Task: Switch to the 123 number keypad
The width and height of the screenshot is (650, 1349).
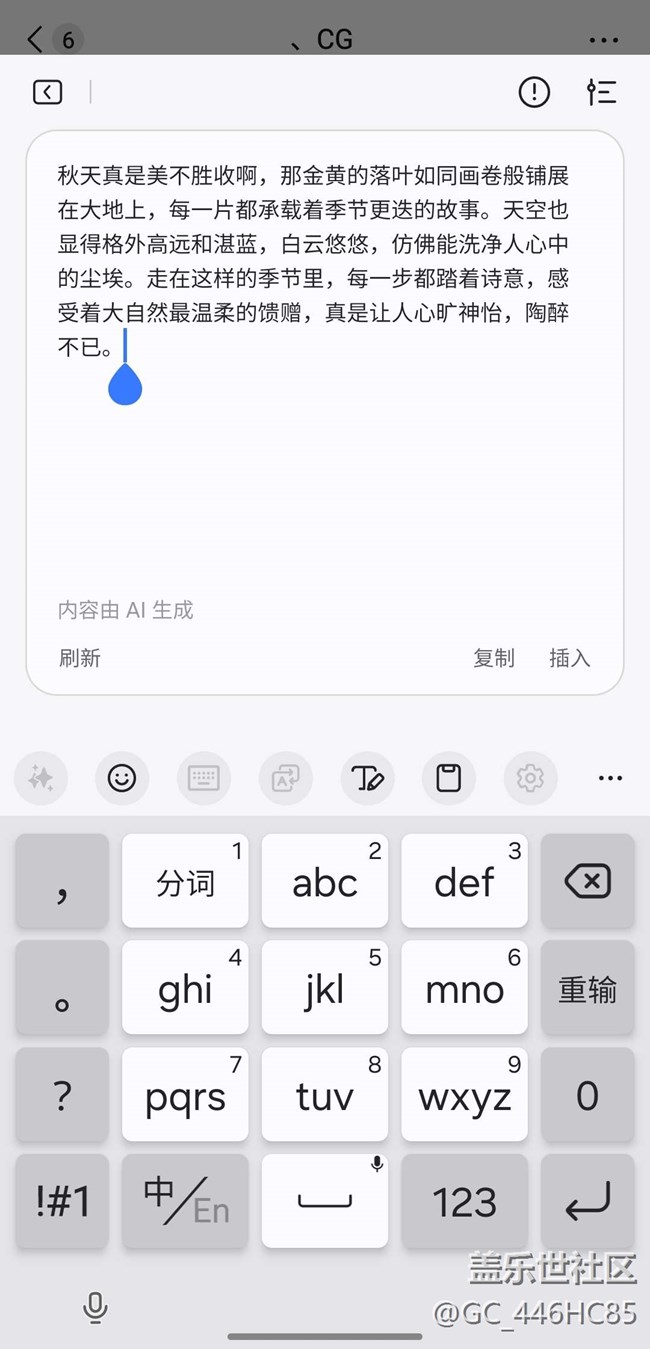Action: point(464,1200)
